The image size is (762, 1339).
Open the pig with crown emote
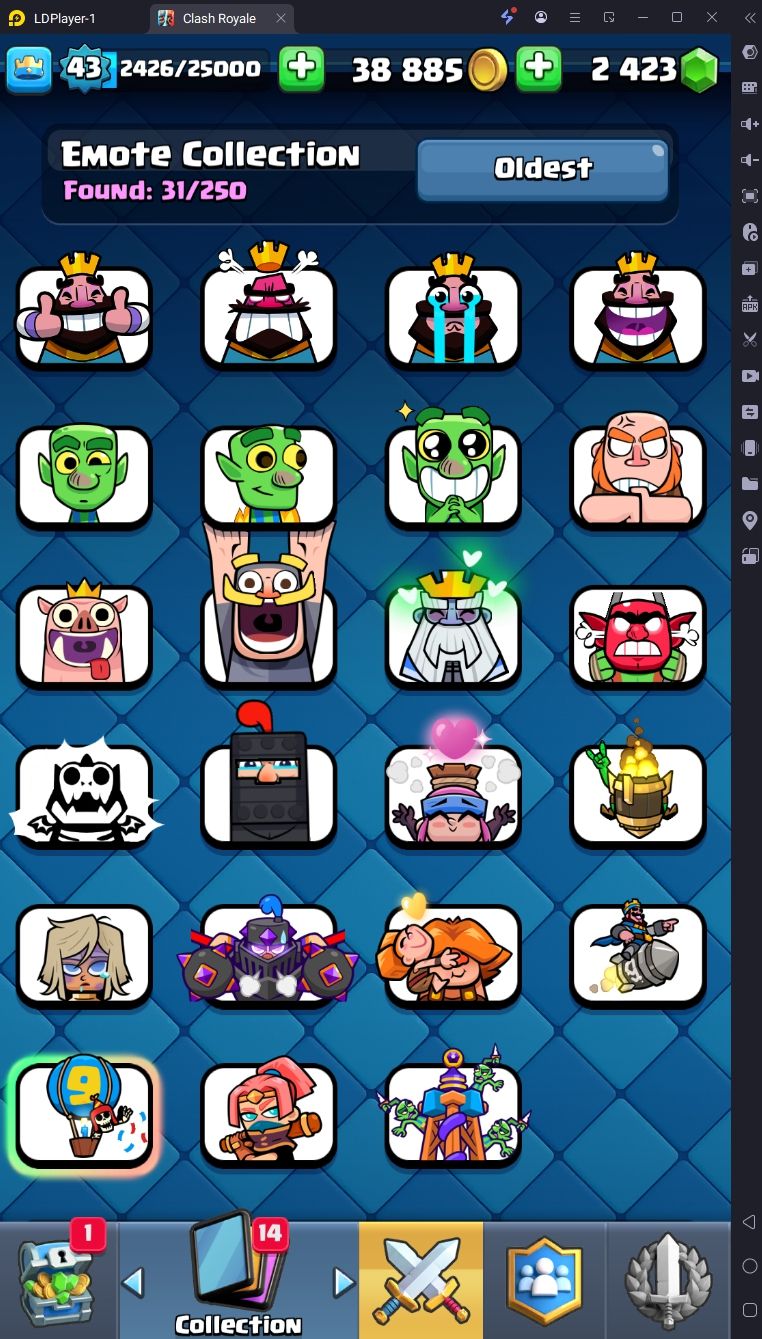click(x=84, y=635)
